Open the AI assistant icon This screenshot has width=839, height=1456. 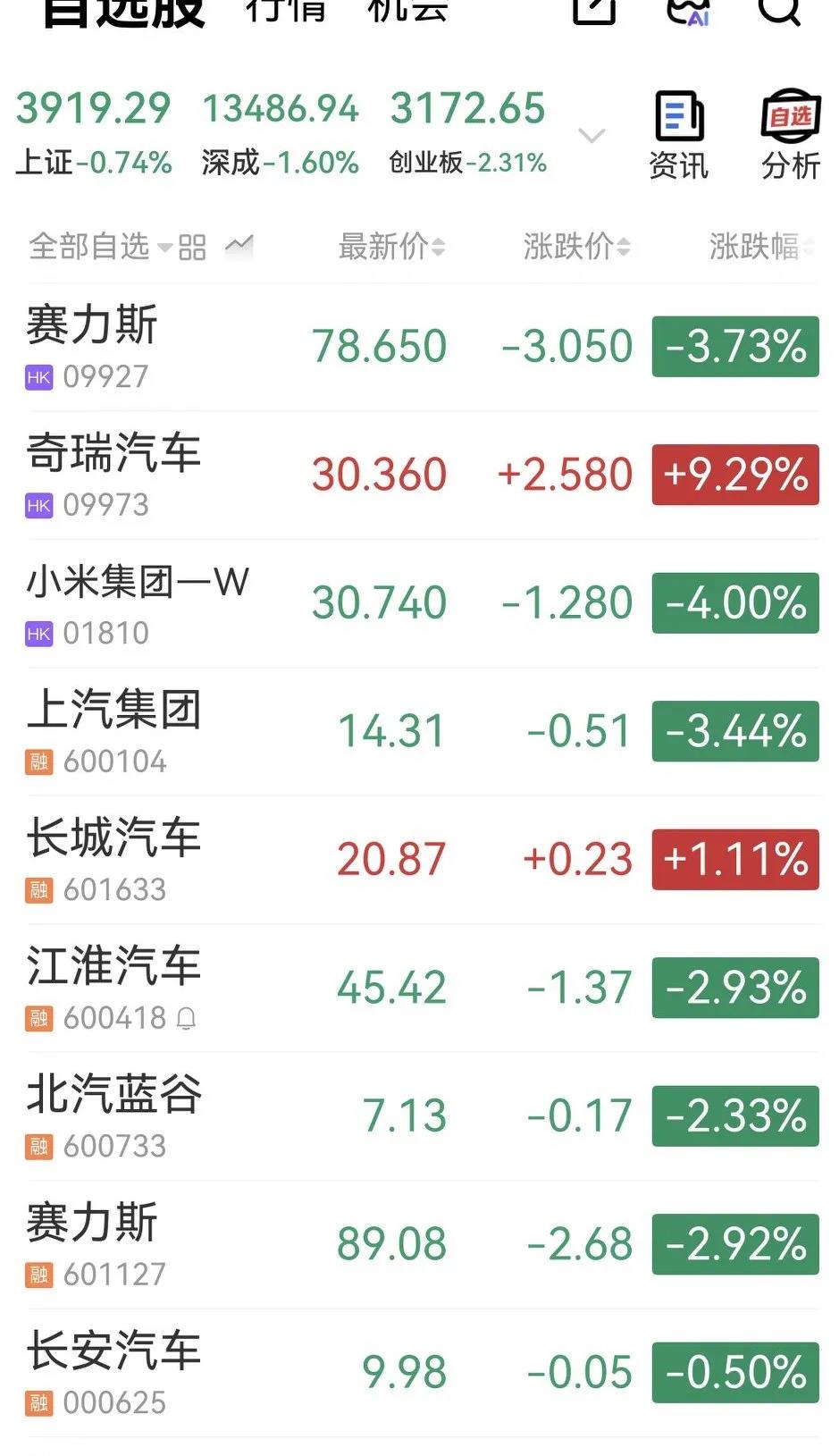[688, 9]
